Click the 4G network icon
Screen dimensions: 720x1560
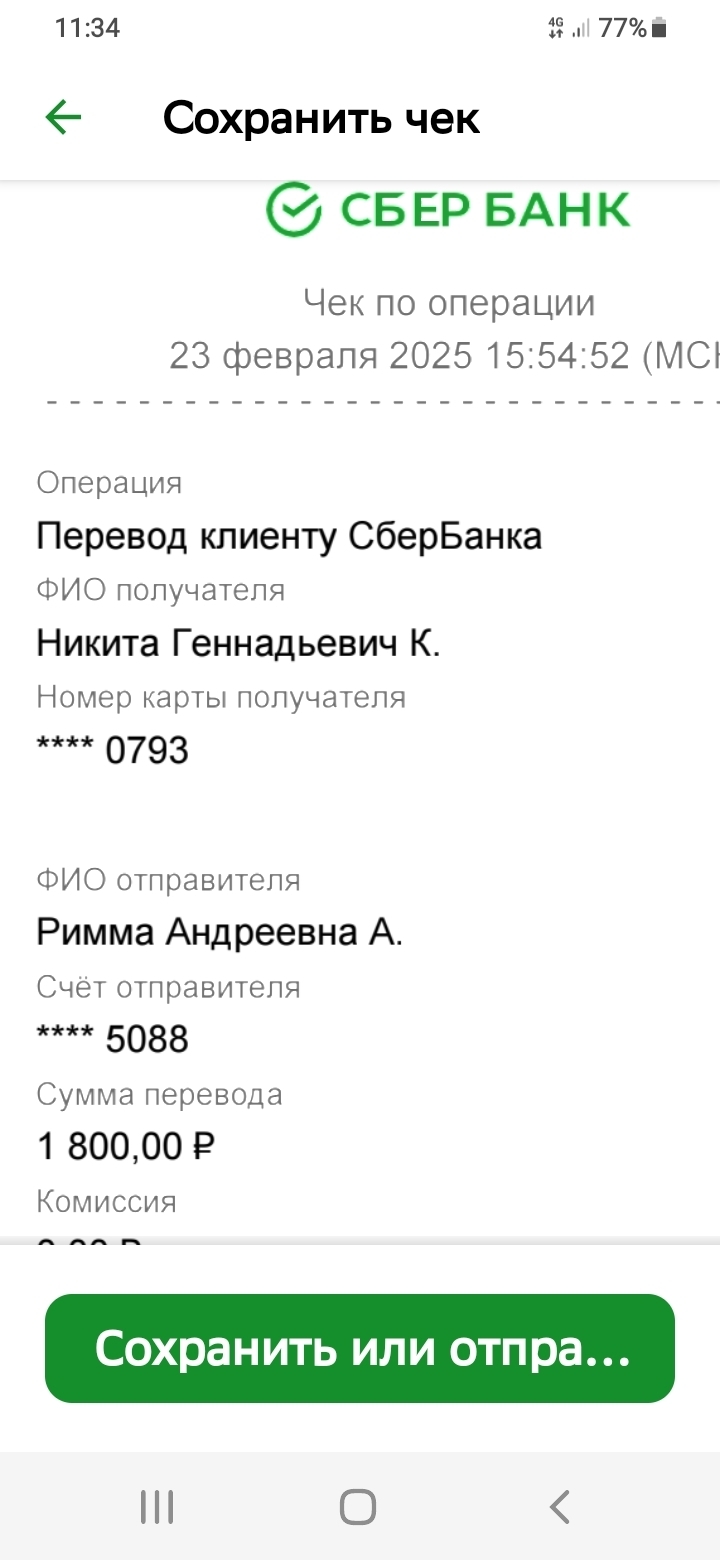pyautogui.click(x=558, y=27)
